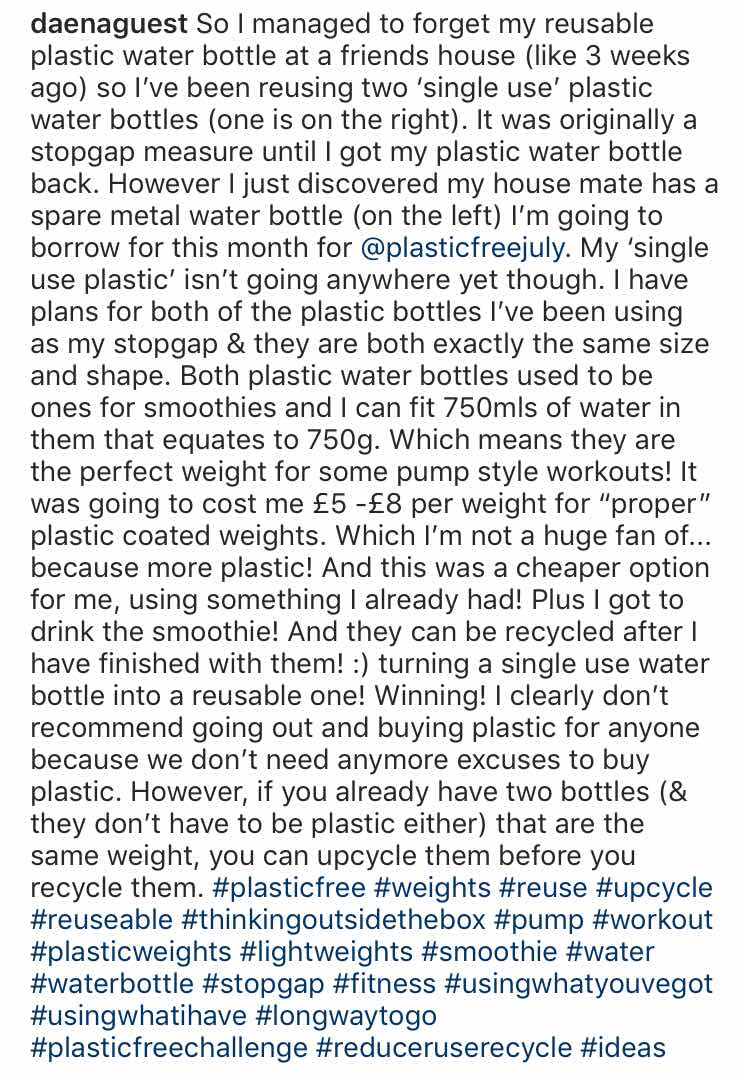Open the @plasticfreejuly mention
744x1075 pixels.
[464, 248]
